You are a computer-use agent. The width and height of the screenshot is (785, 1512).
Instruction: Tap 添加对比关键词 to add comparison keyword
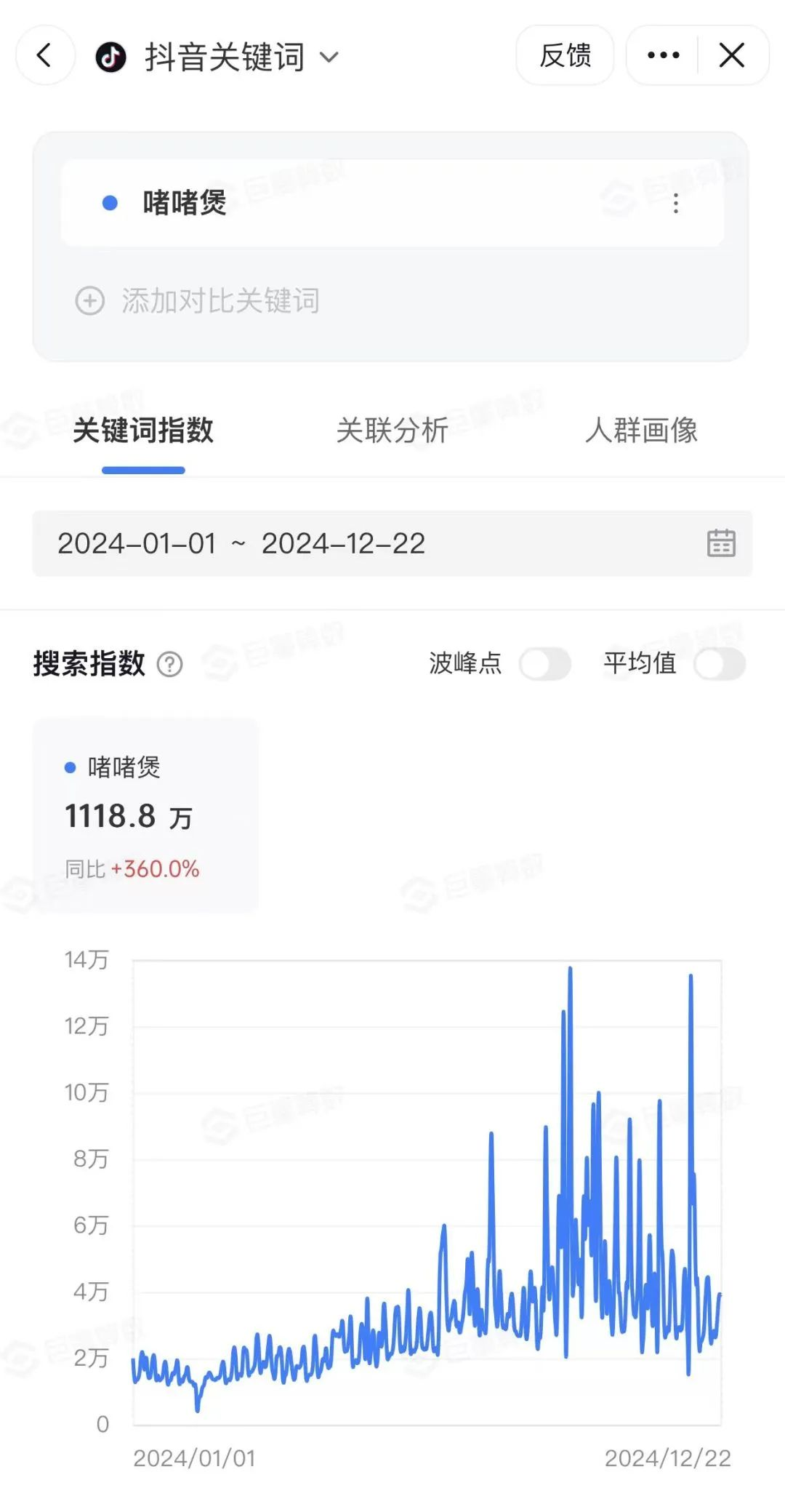198,300
